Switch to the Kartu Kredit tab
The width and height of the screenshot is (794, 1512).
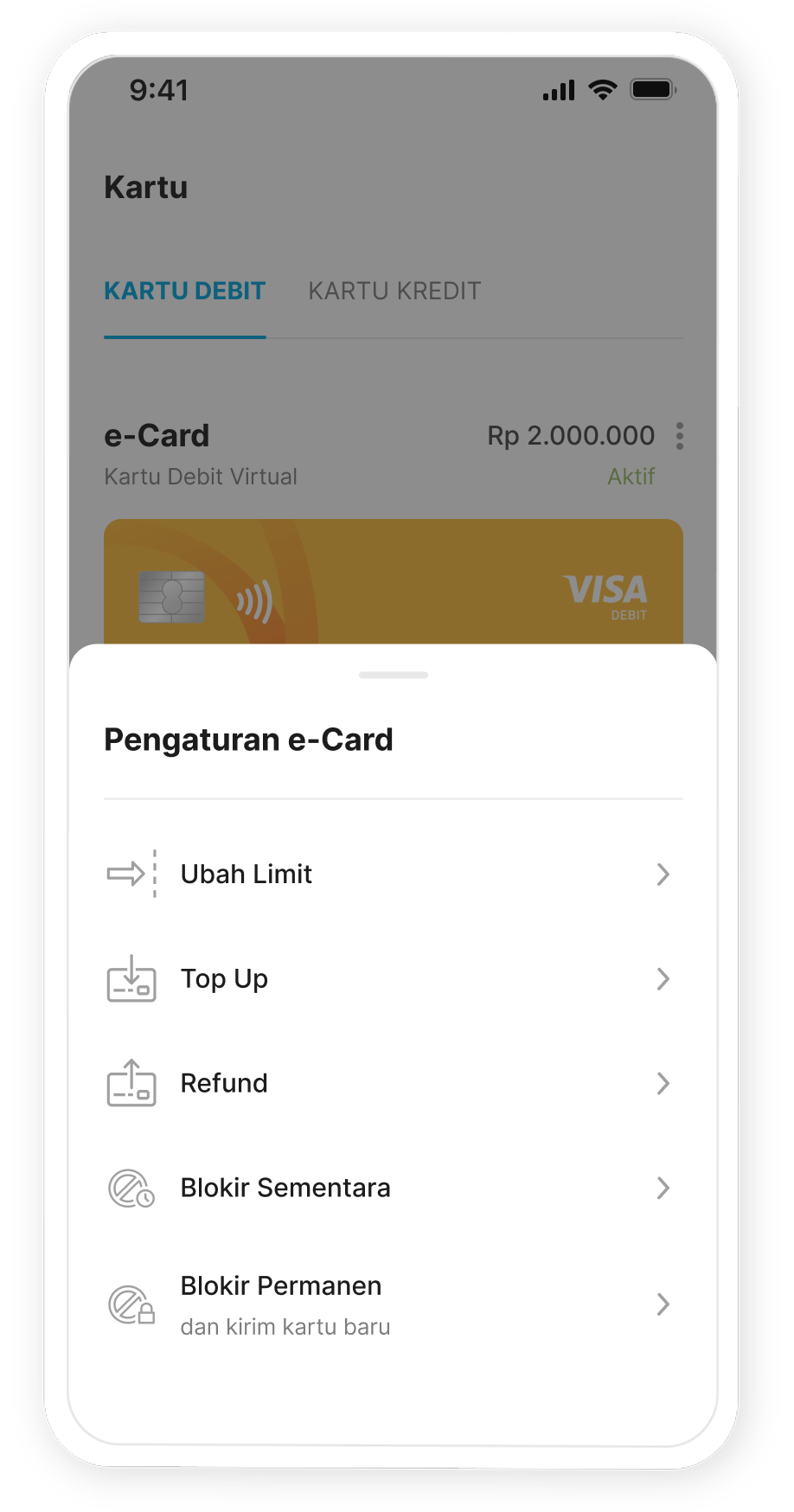[x=394, y=292]
